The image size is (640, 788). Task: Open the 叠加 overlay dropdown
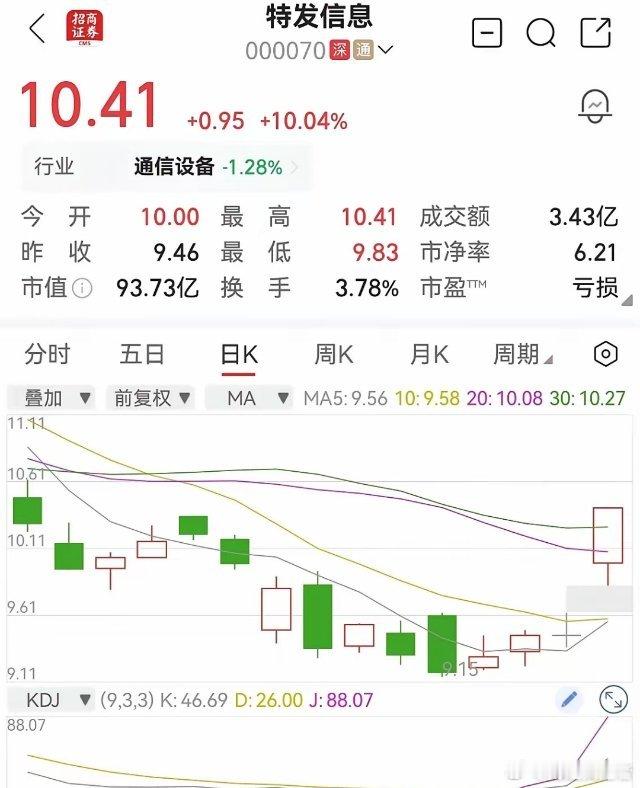click(x=53, y=398)
